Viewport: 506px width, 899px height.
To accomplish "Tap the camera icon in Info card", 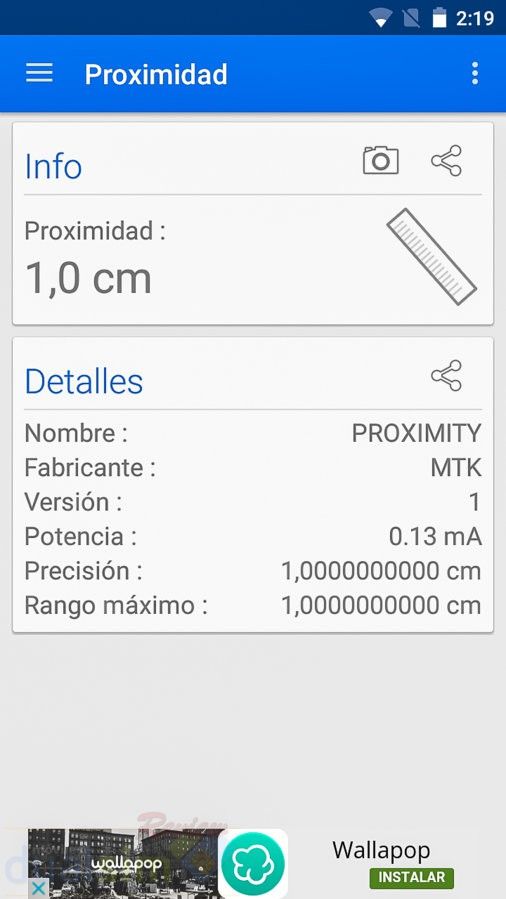I will pos(381,160).
